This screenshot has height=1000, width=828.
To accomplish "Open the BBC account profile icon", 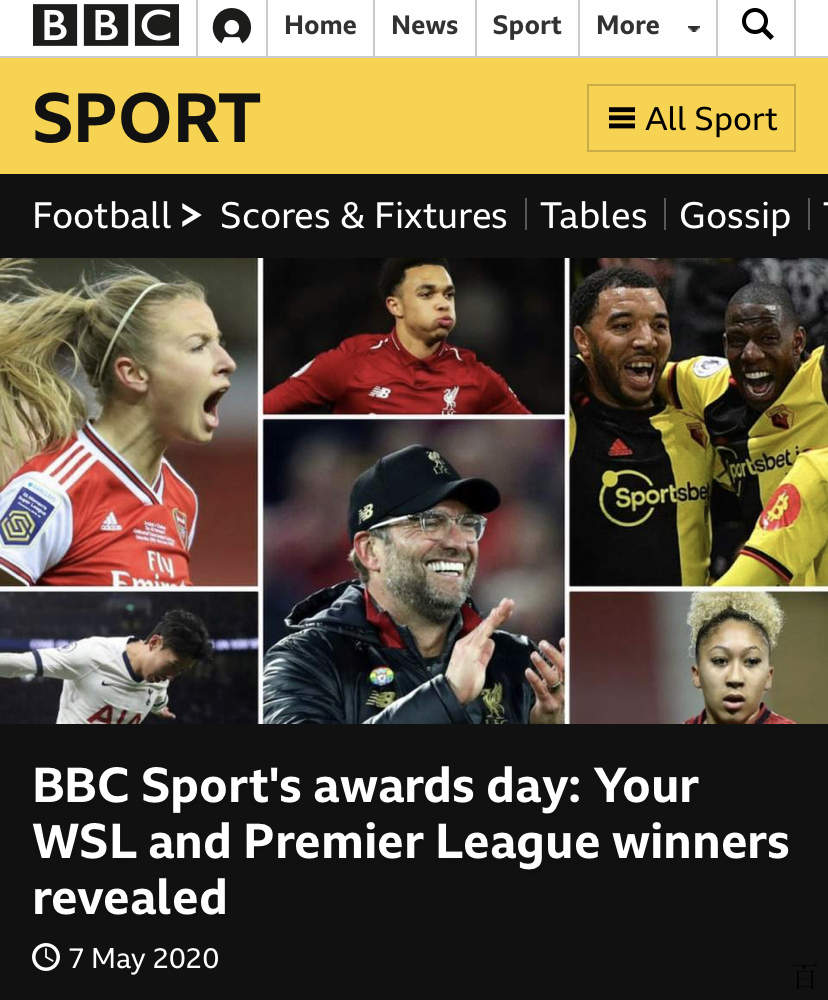I will 232,27.
